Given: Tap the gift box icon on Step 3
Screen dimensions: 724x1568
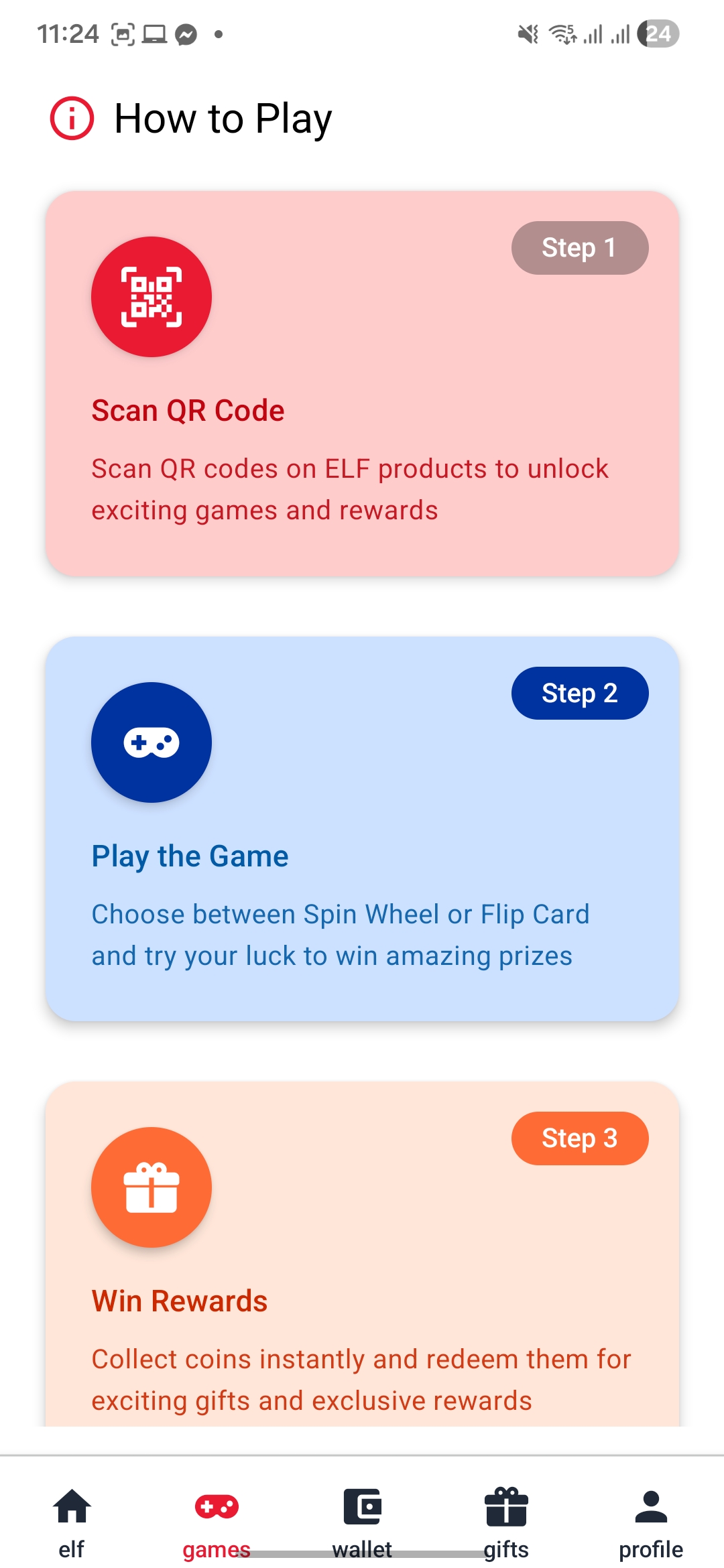Looking at the screenshot, I should click(x=151, y=1187).
